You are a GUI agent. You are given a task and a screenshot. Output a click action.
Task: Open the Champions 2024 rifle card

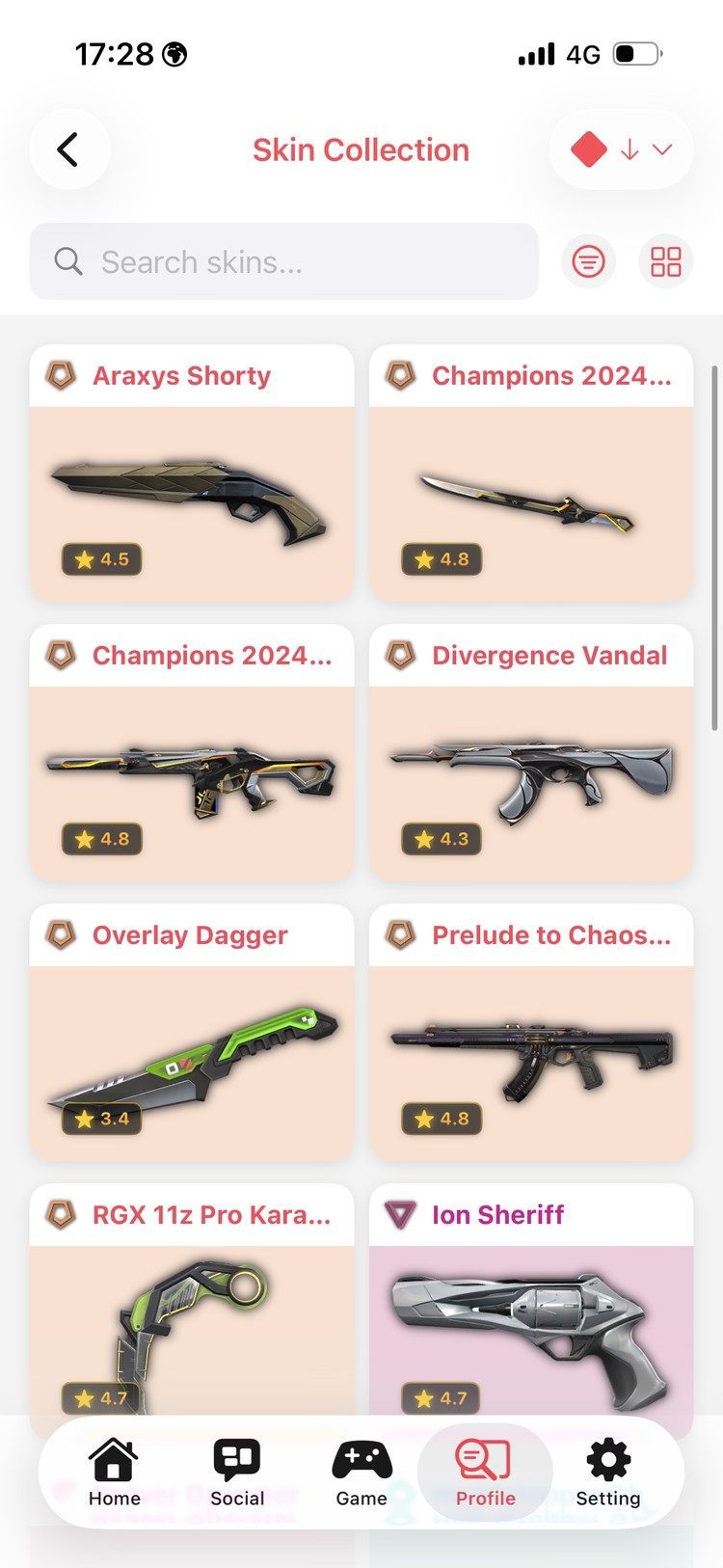[x=192, y=753]
